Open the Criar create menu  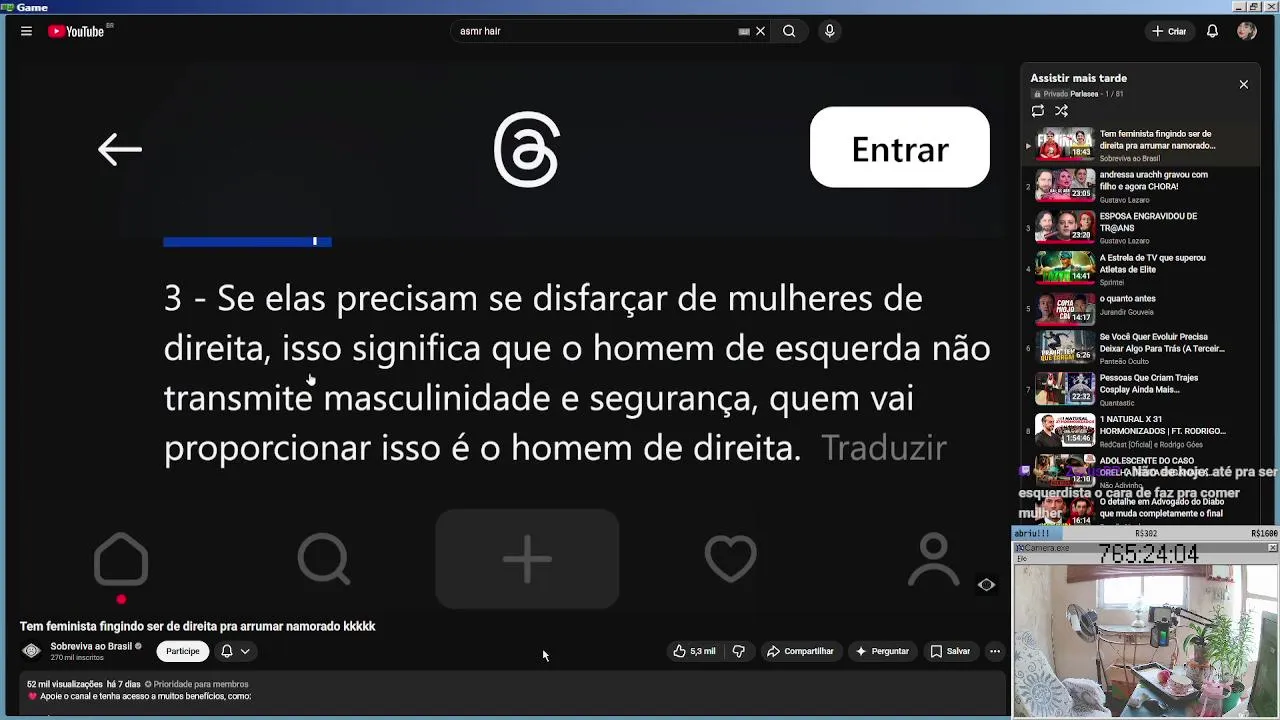pyautogui.click(x=1168, y=31)
